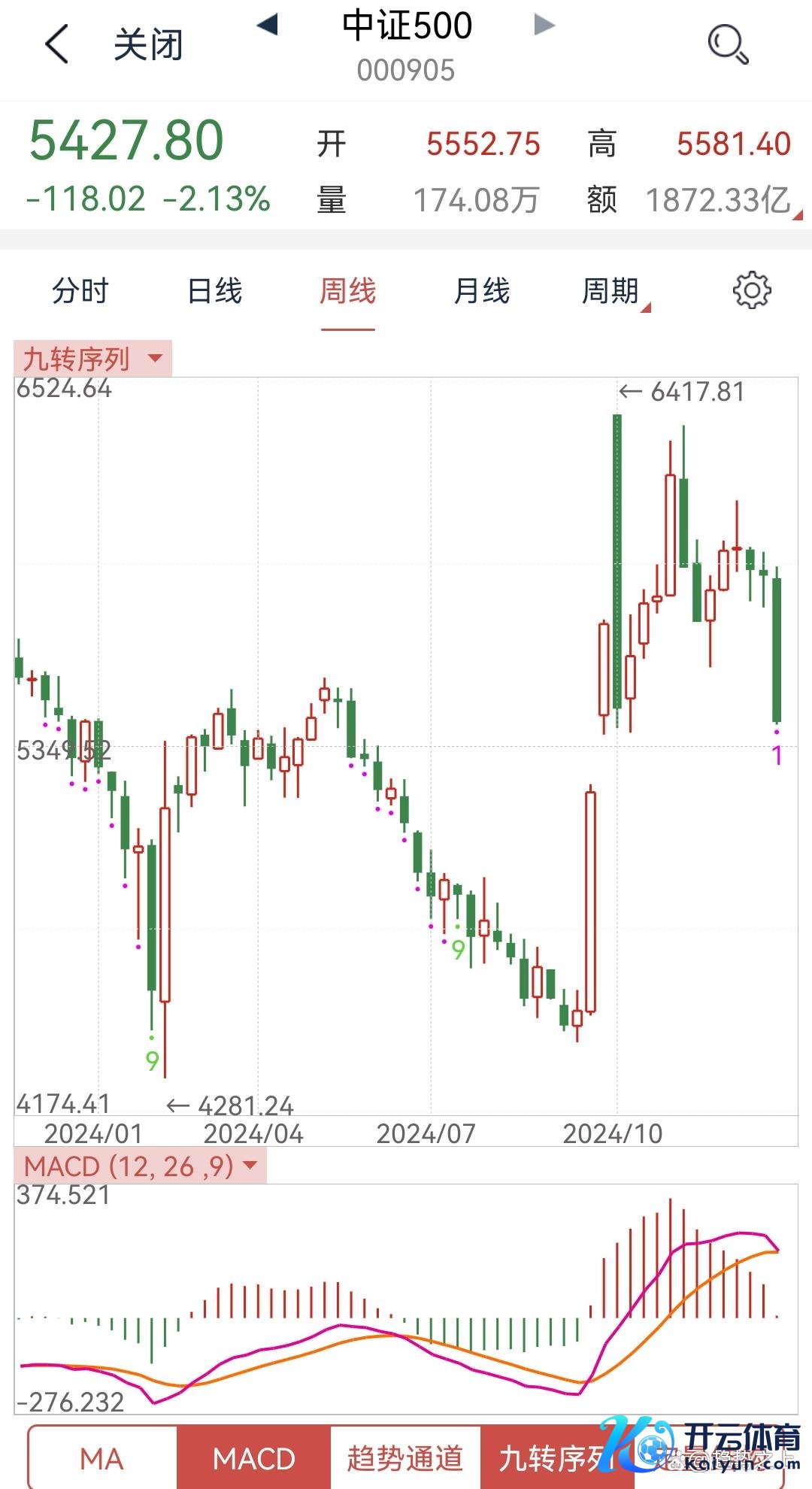The width and height of the screenshot is (812, 1489).
Task: Switch to the next index with right arrow
Action: pyautogui.click(x=544, y=25)
